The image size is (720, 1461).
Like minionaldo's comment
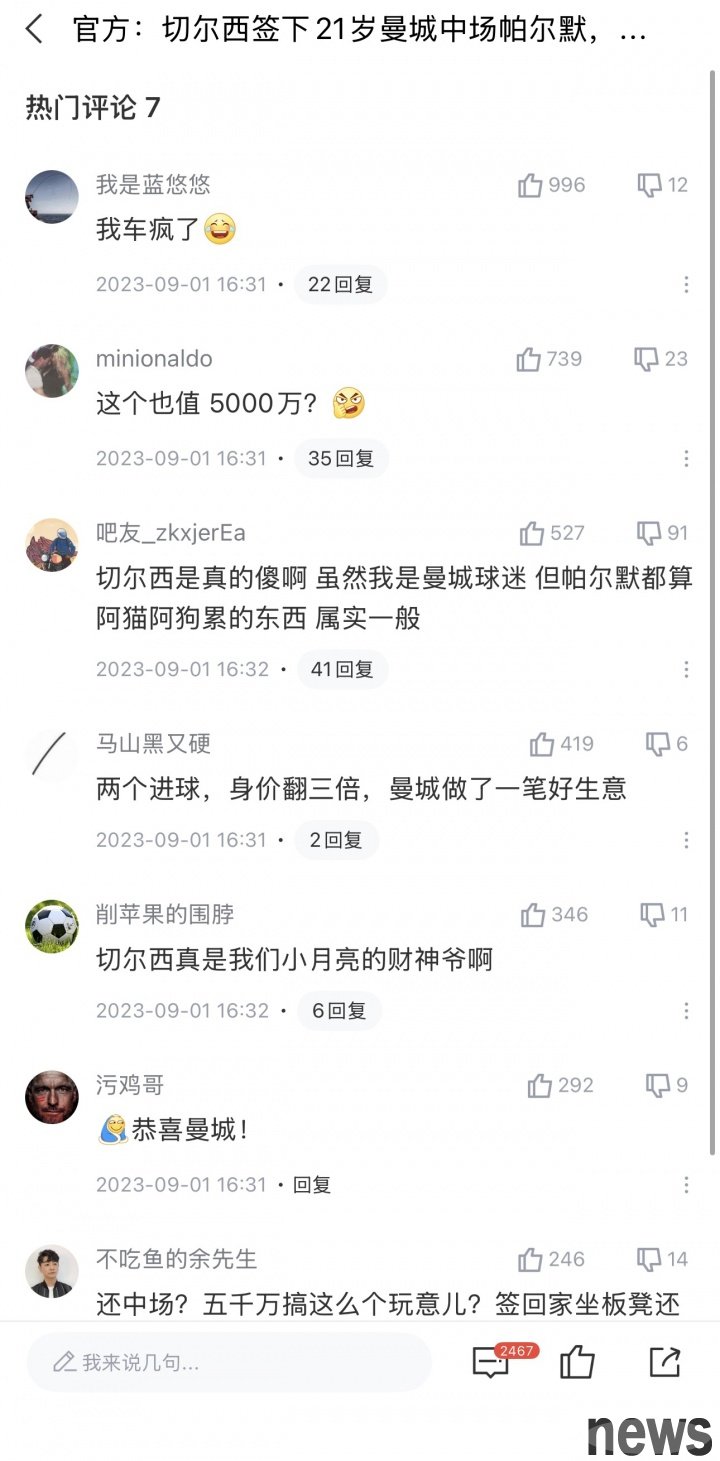coord(529,359)
